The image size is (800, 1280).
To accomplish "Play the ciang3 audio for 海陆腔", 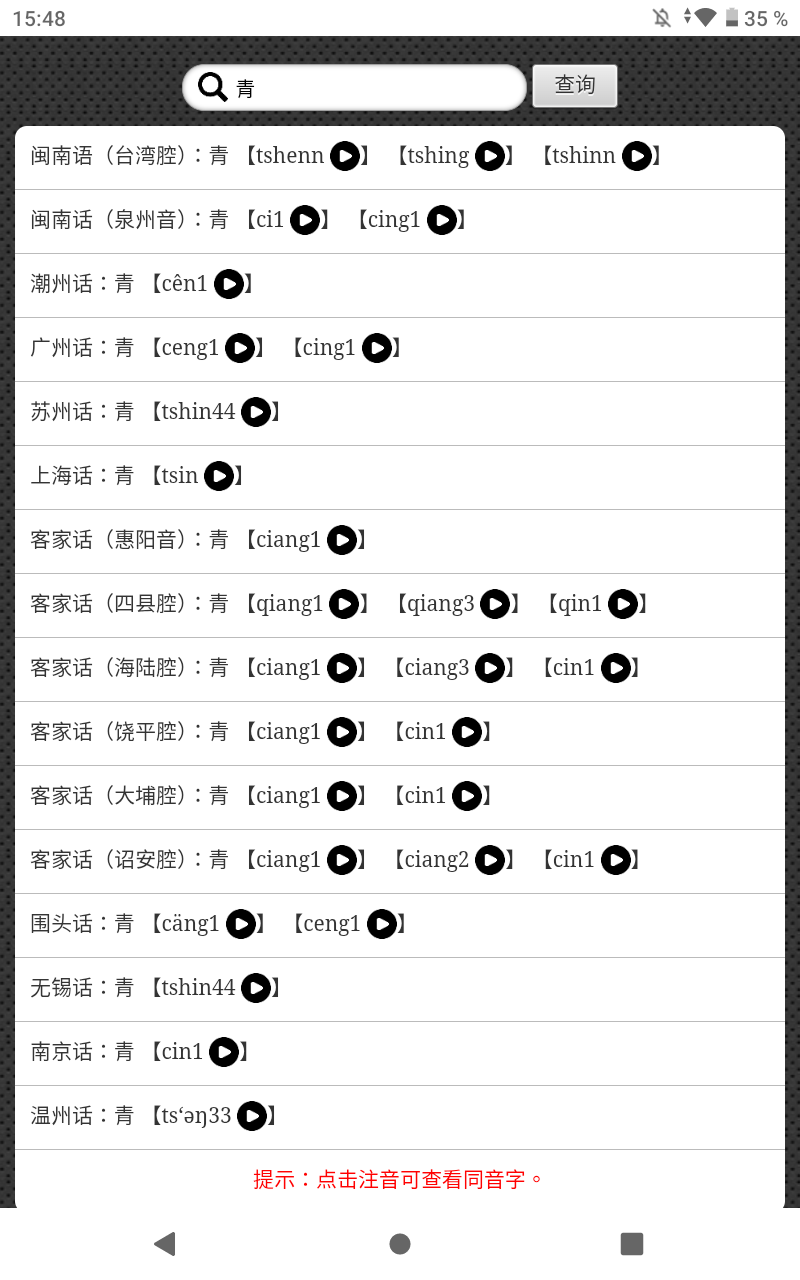I will pyautogui.click(x=489, y=668).
